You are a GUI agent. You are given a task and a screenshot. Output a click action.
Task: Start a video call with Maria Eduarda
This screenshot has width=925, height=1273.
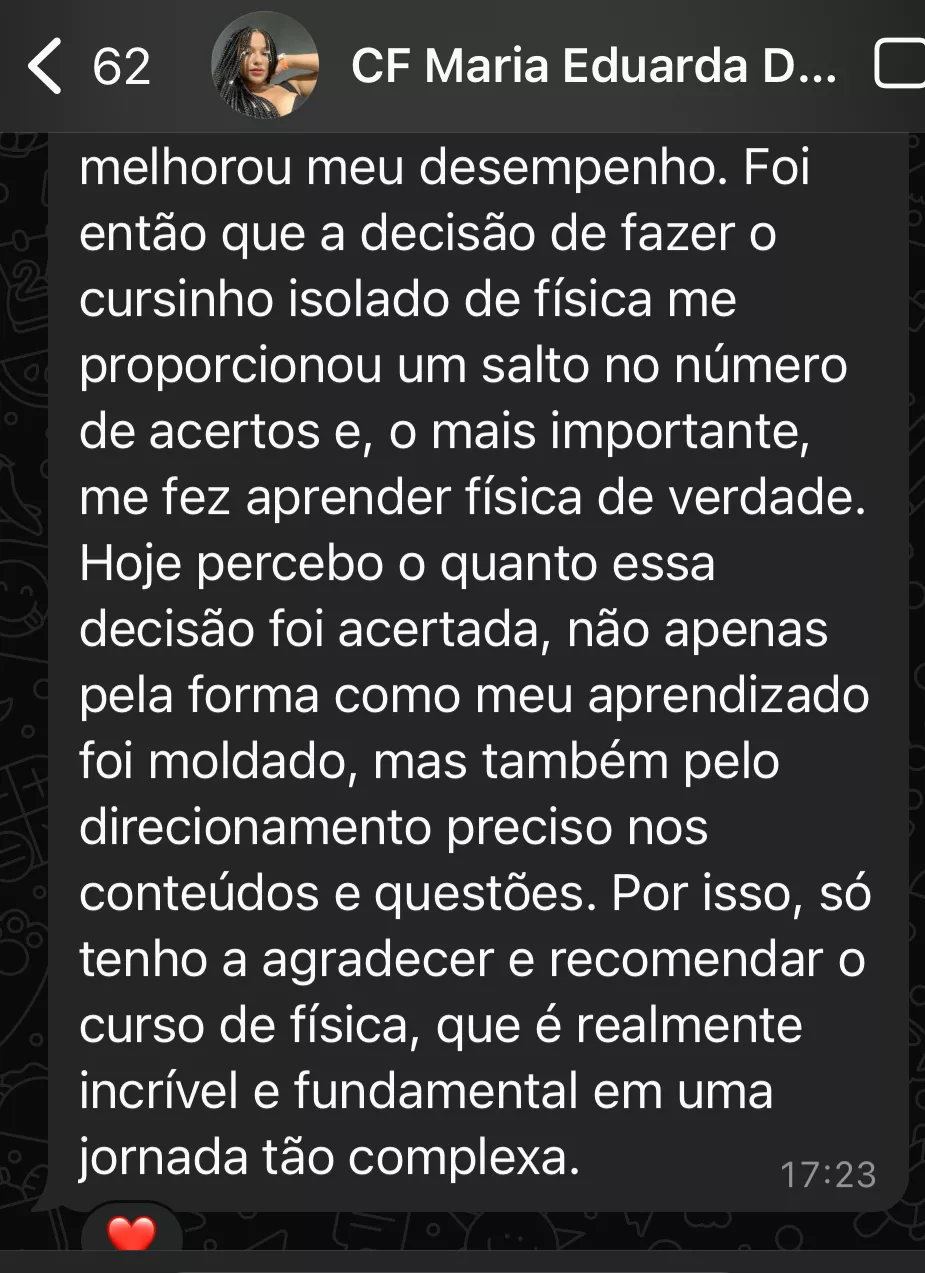coord(902,66)
